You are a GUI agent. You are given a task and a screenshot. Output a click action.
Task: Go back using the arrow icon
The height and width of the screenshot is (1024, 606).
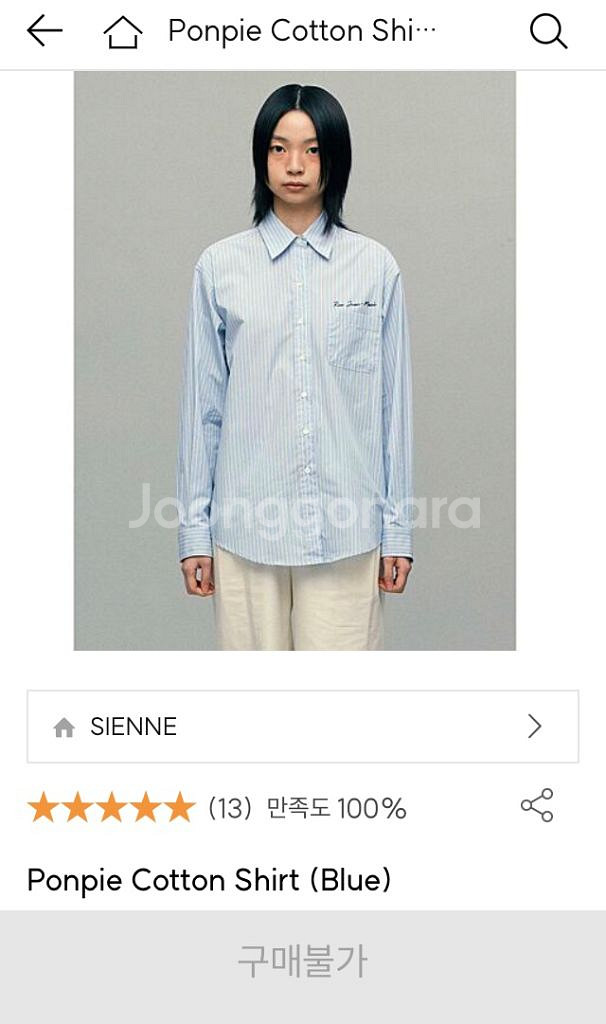44,32
